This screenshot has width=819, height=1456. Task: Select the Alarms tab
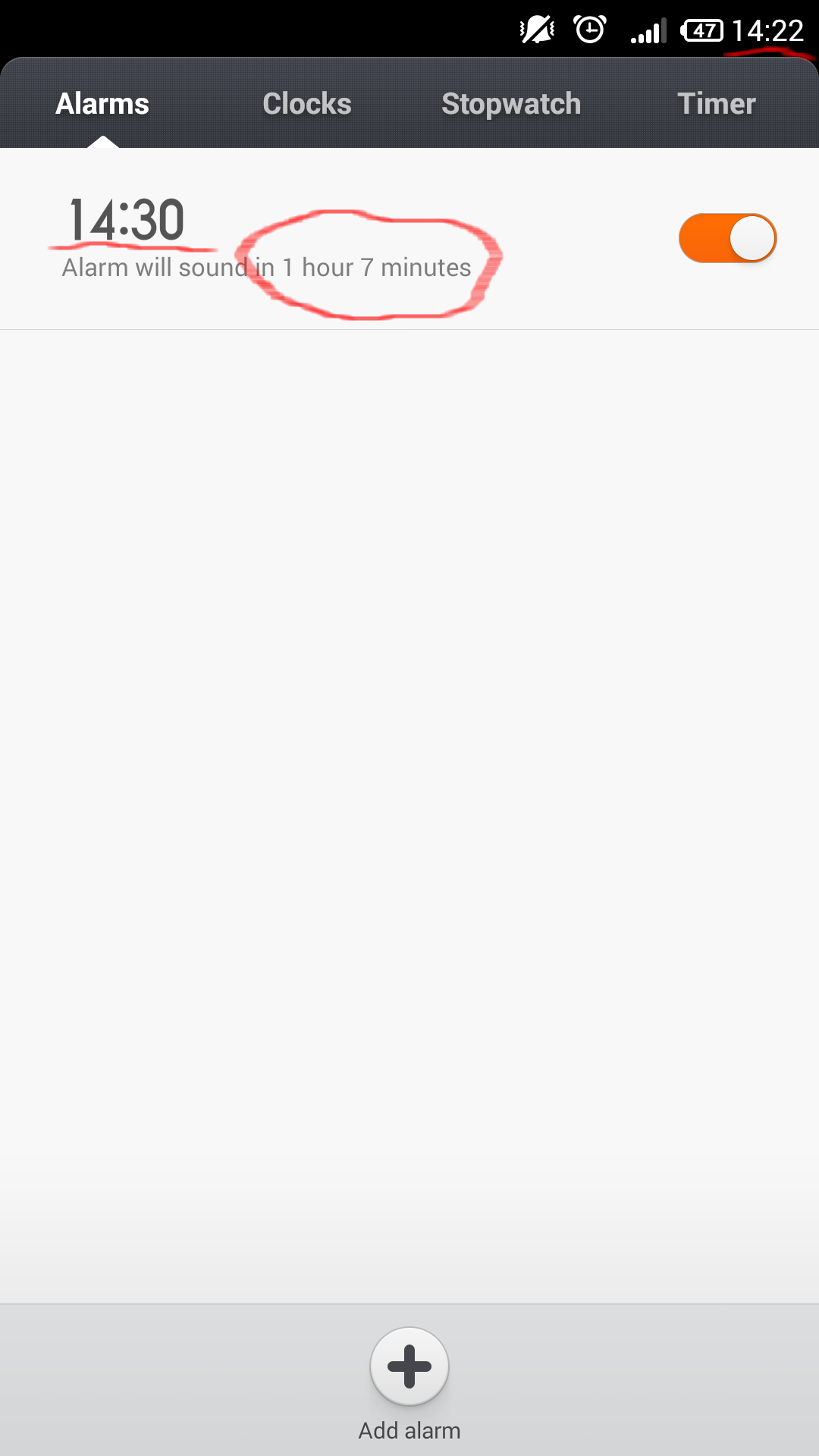tap(102, 104)
